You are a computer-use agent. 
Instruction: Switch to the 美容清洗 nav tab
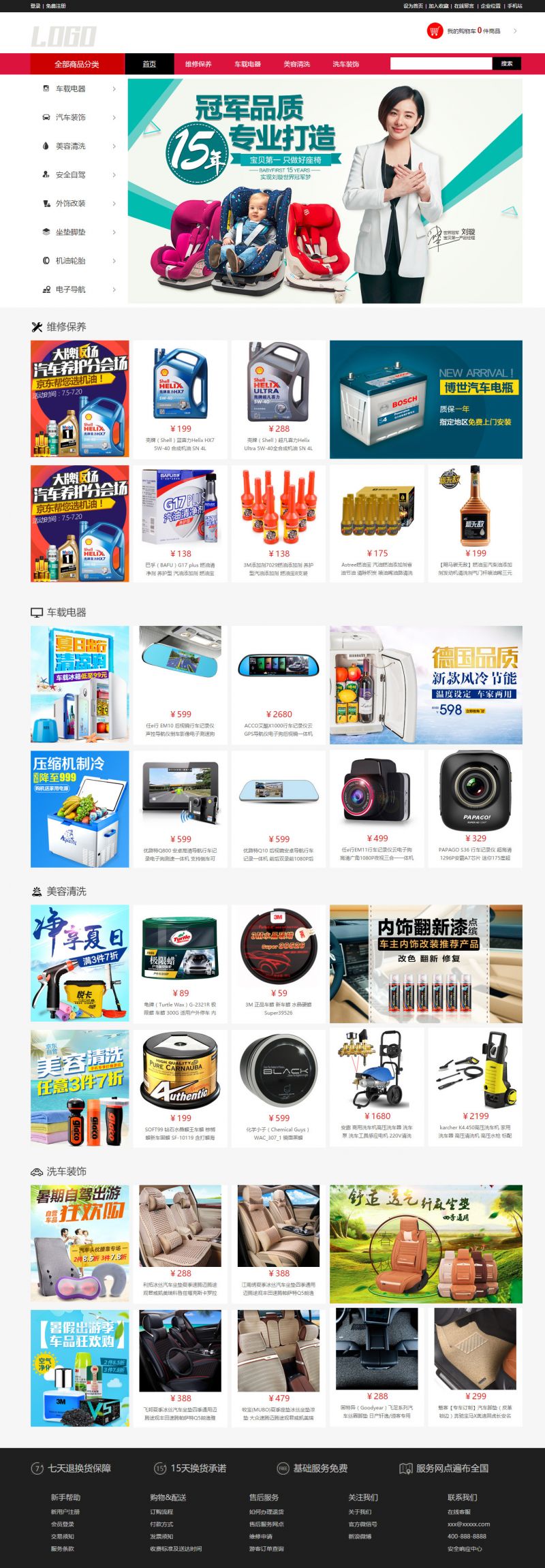pyautogui.click(x=296, y=64)
